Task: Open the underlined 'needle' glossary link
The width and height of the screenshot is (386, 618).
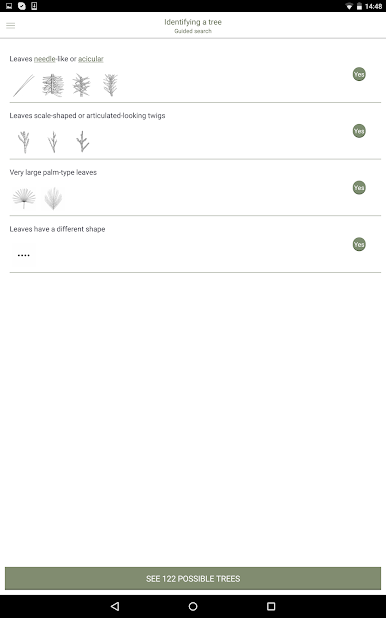Action: click(x=45, y=59)
